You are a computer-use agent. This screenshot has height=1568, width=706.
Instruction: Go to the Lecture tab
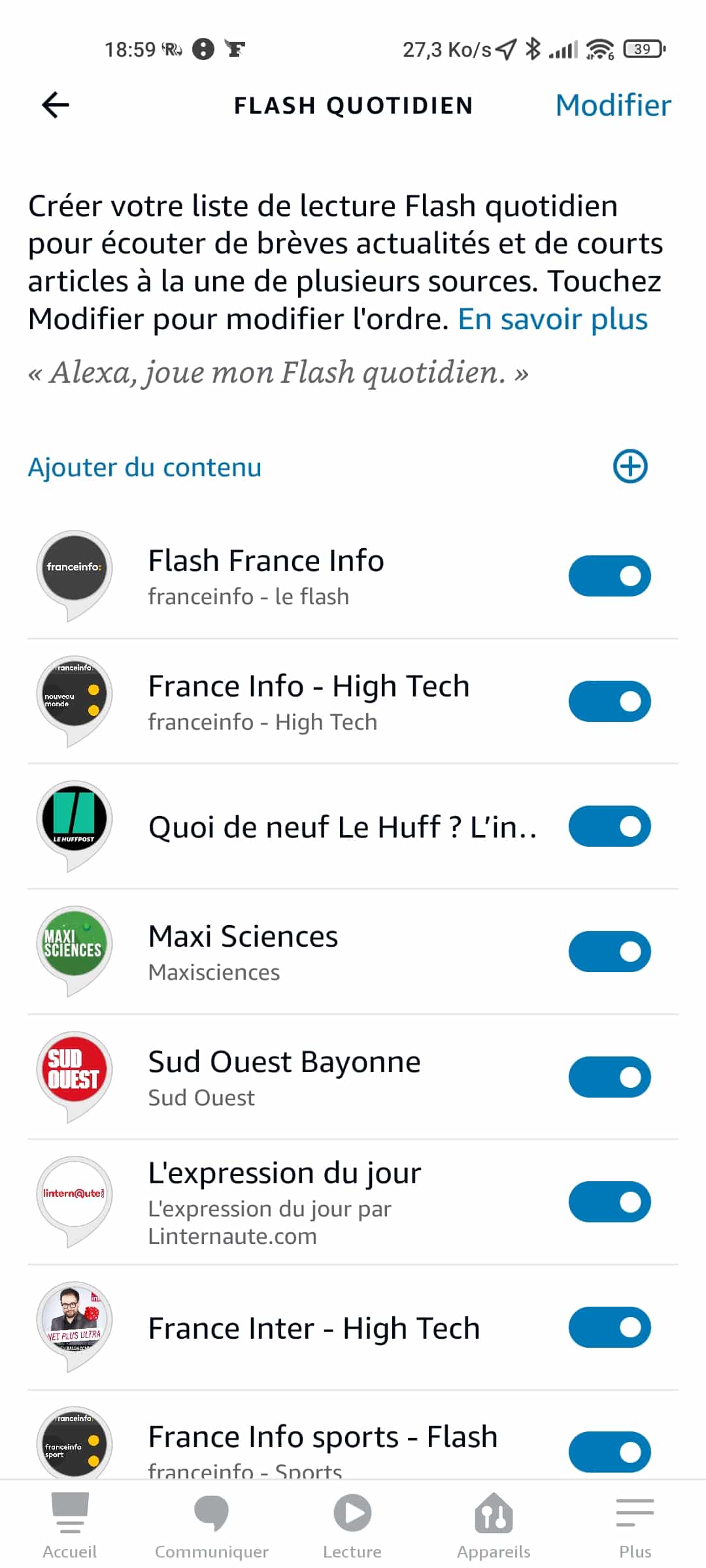tap(353, 1526)
